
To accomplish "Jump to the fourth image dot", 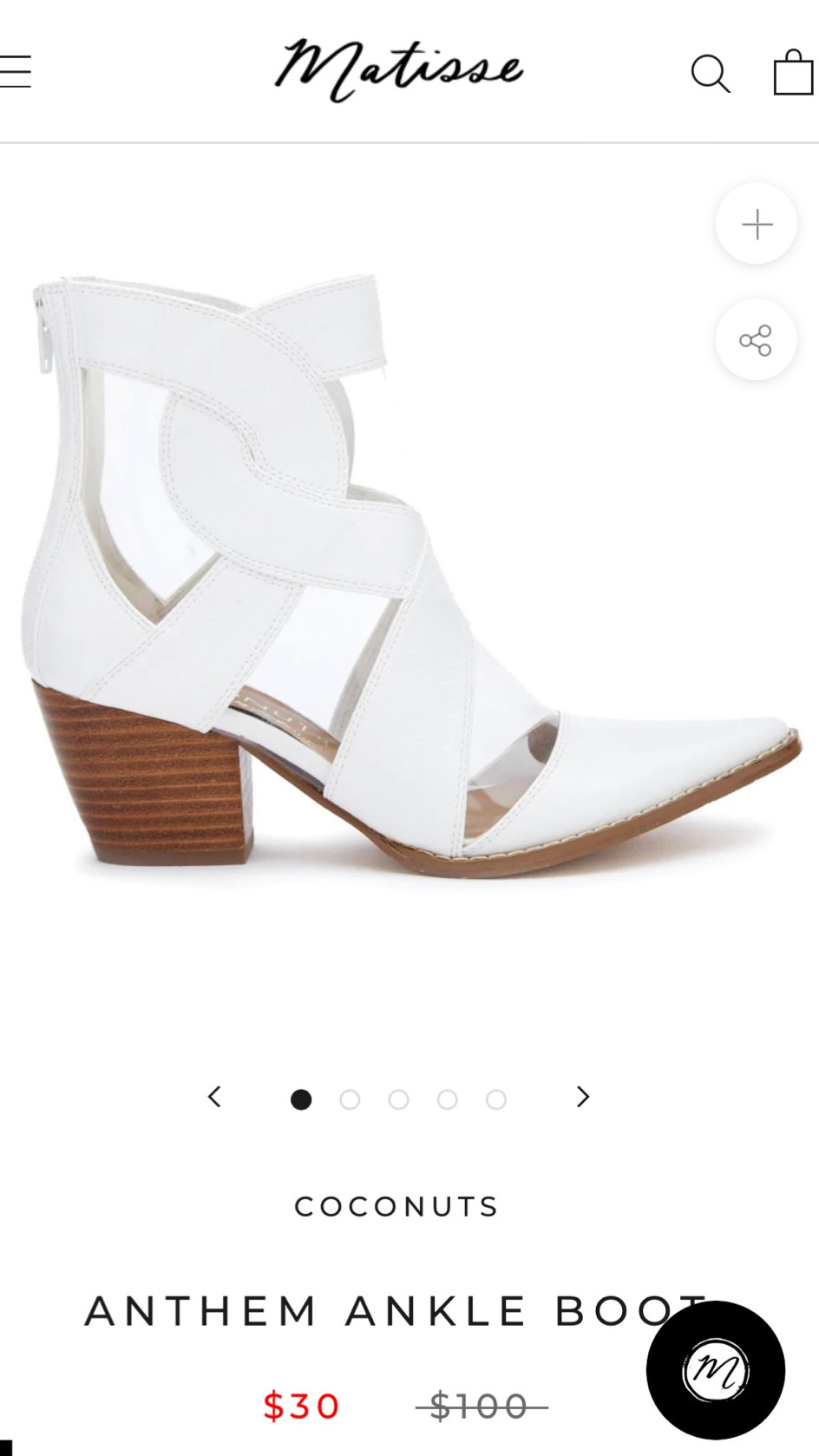I will [x=447, y=1100].
